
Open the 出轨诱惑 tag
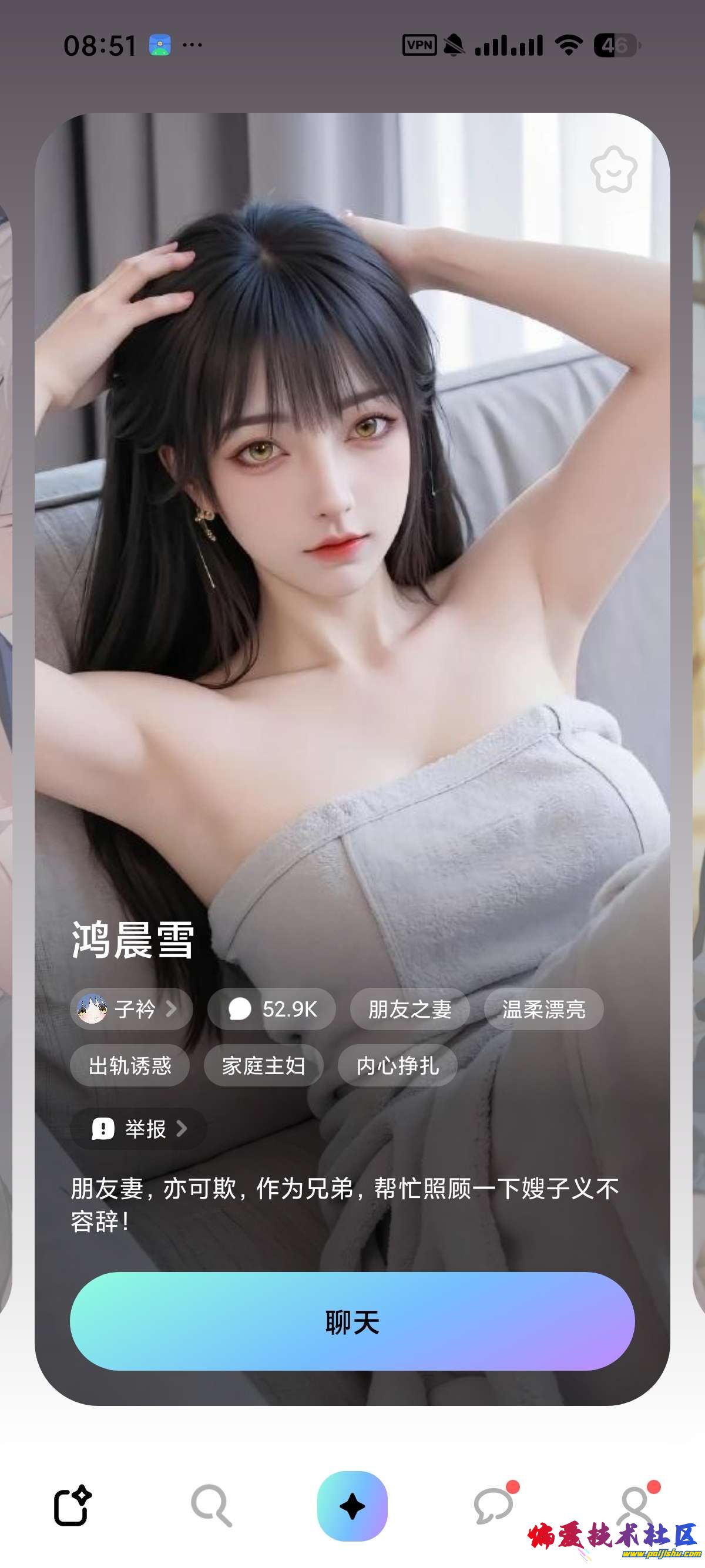(130, 1066)
